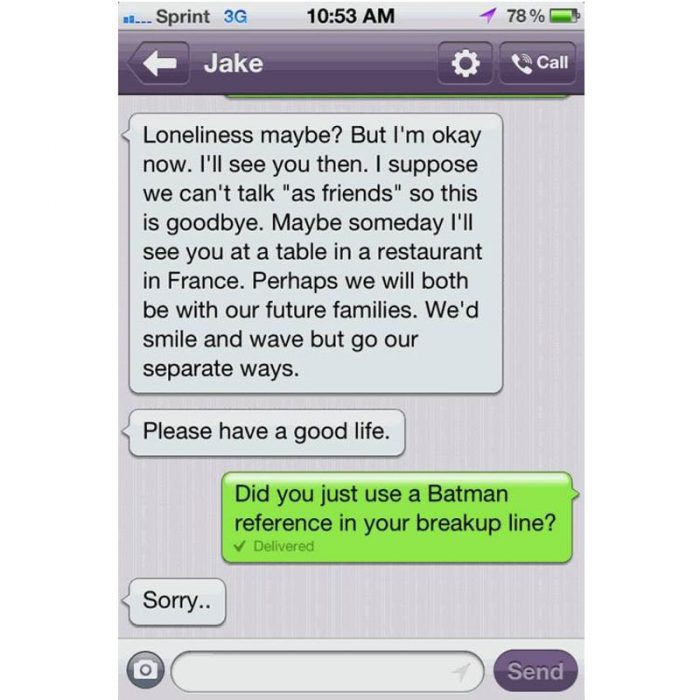The width and height of the screenshot is (700, 700).
Task: Call Jake
Action: [539, 63]
